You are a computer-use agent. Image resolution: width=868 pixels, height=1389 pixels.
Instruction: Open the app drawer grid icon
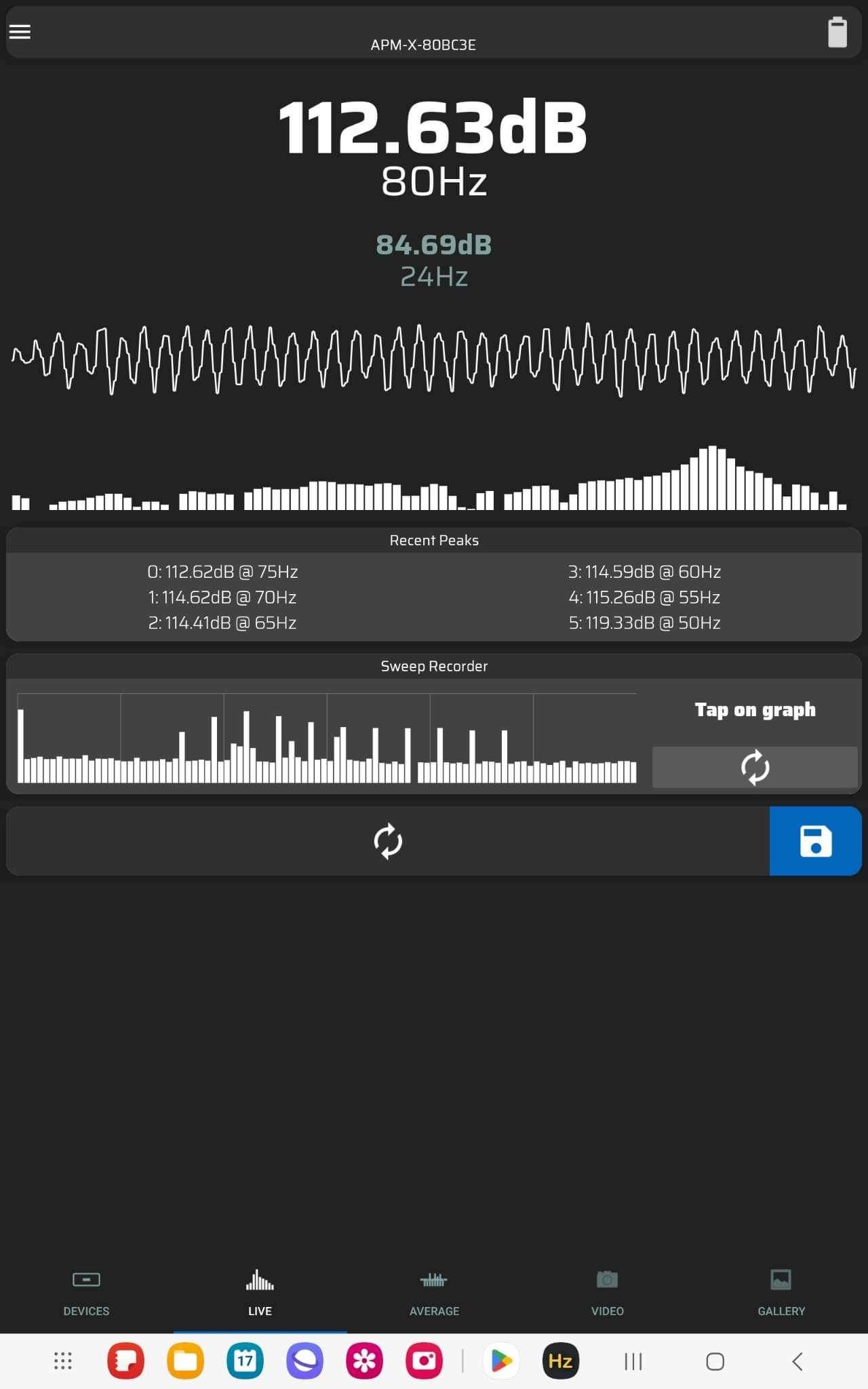pos(63,1361)
